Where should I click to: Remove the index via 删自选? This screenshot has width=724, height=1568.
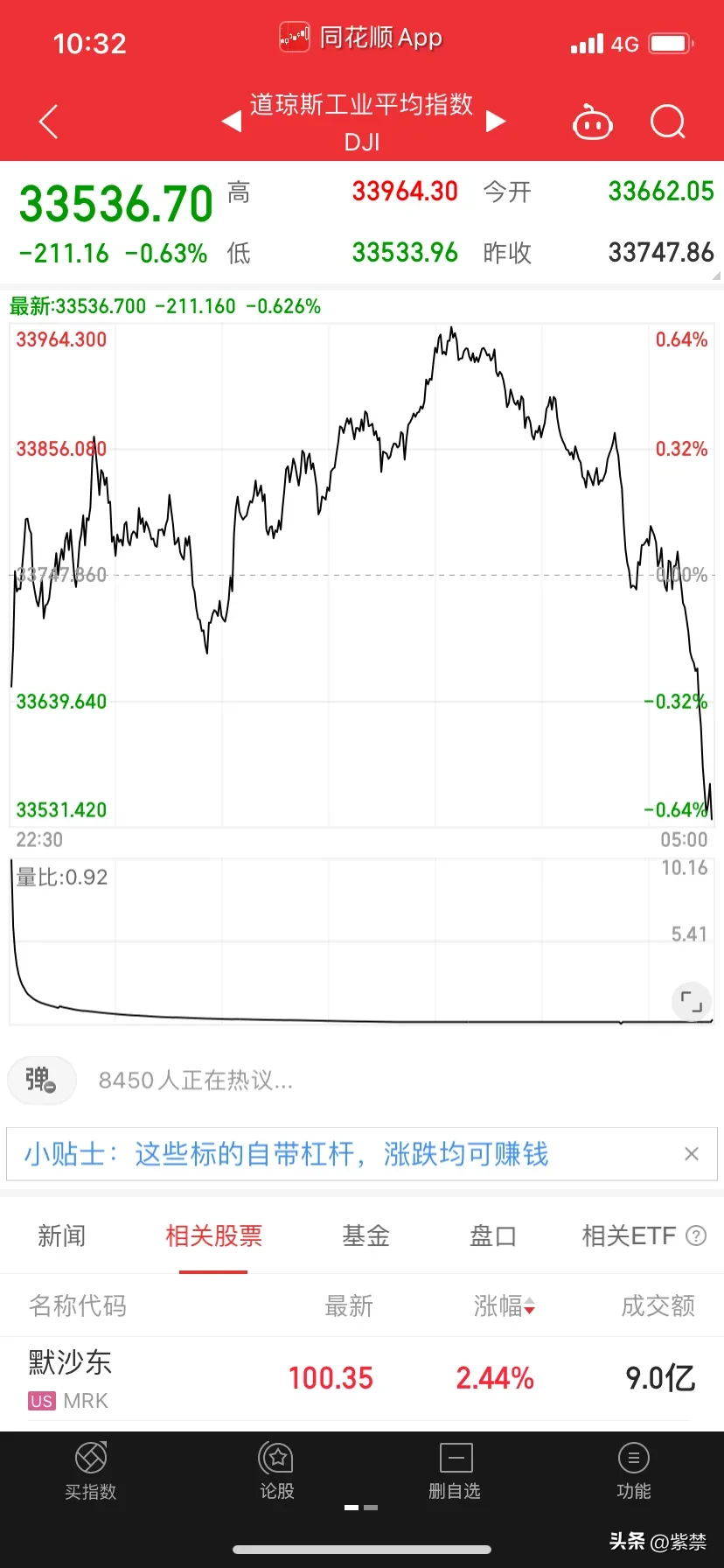pos(455,1470)
